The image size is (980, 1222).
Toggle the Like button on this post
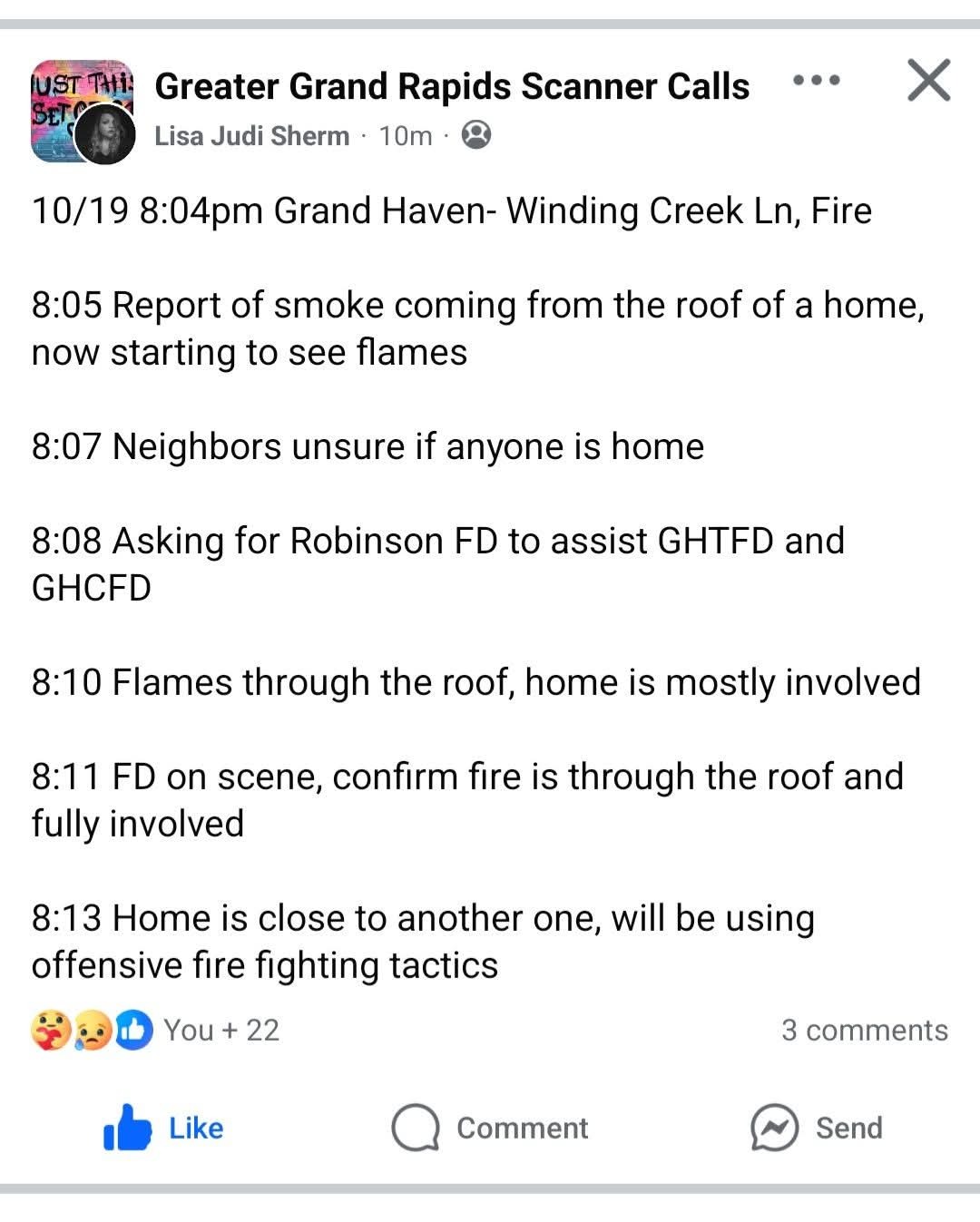tap(164, 1128)
